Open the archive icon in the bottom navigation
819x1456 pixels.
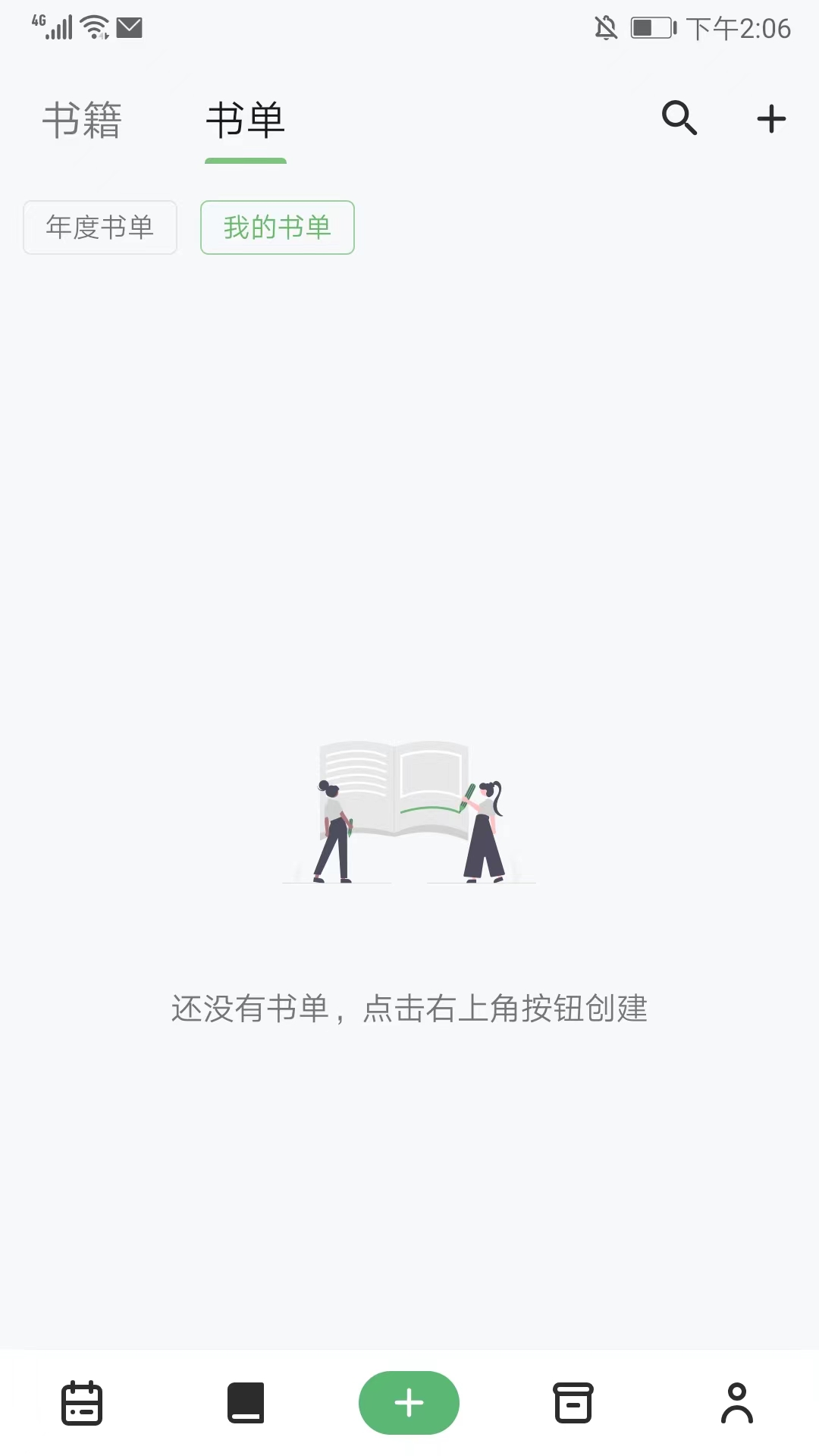tap(573, 1403)
